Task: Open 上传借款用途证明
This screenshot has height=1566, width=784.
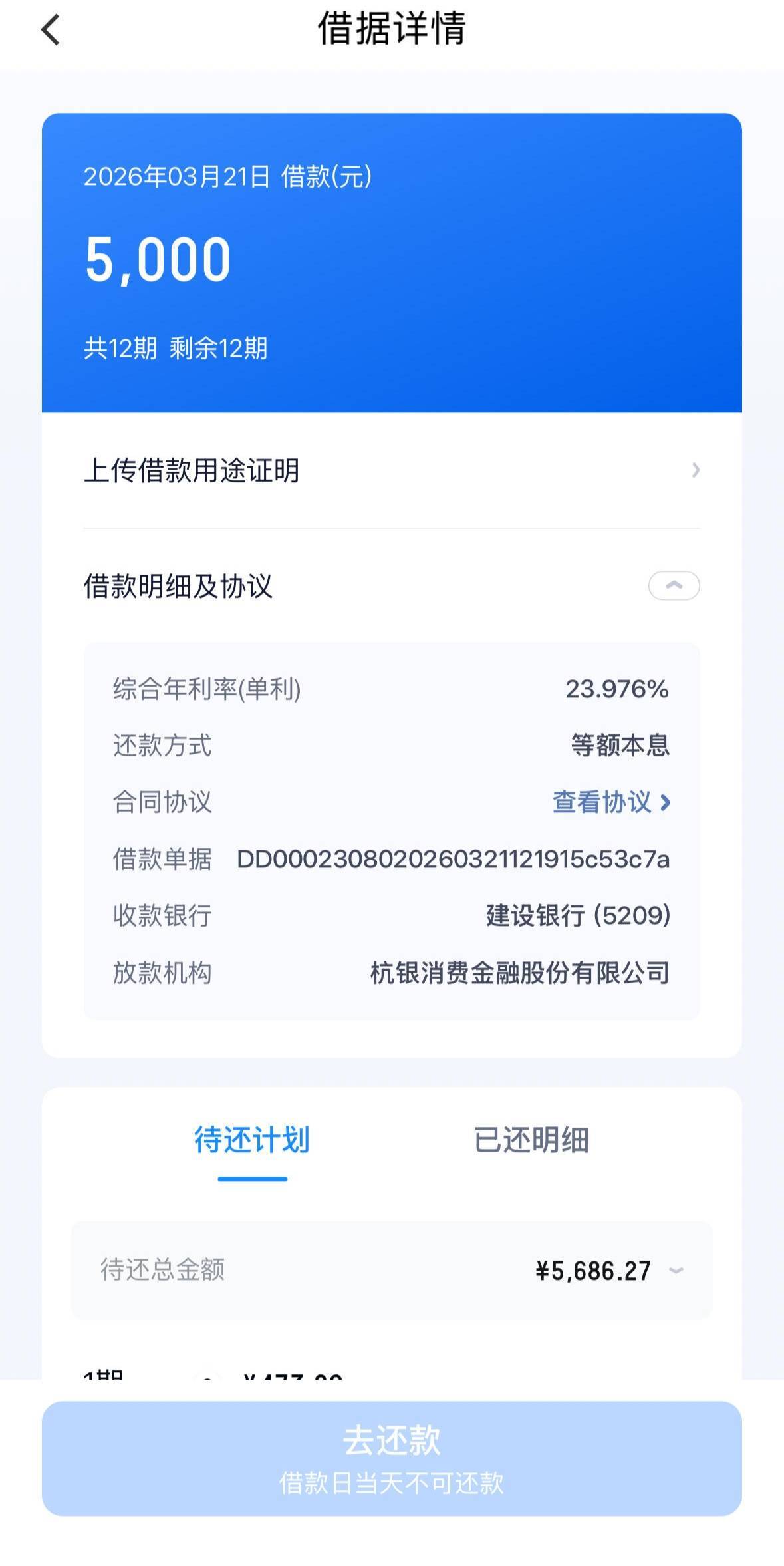Action: 392,470
